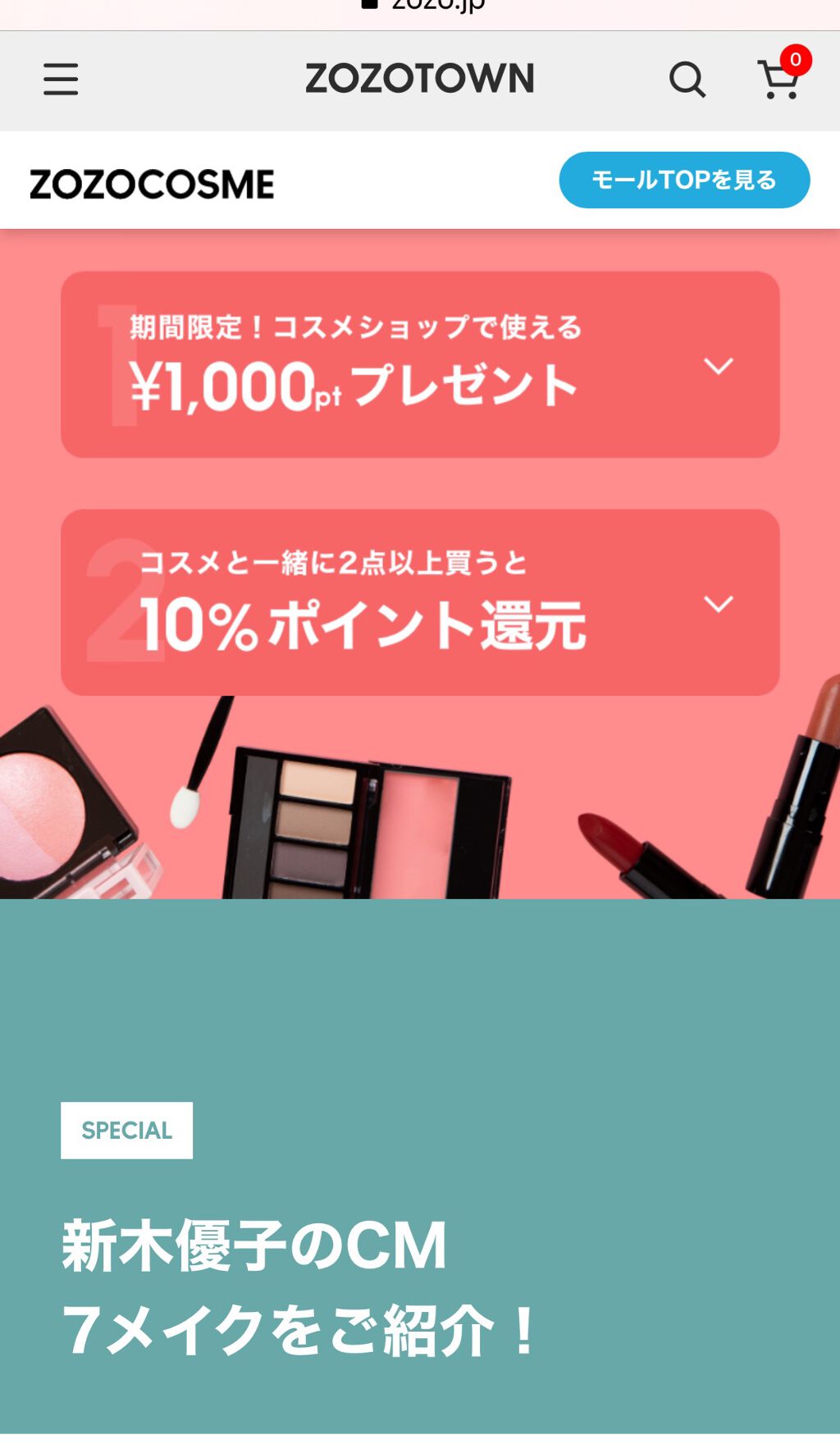Click the ZOZOTOWN logo in the header
This screenshot has width=840, height=1444.
[x=419, y=78]
